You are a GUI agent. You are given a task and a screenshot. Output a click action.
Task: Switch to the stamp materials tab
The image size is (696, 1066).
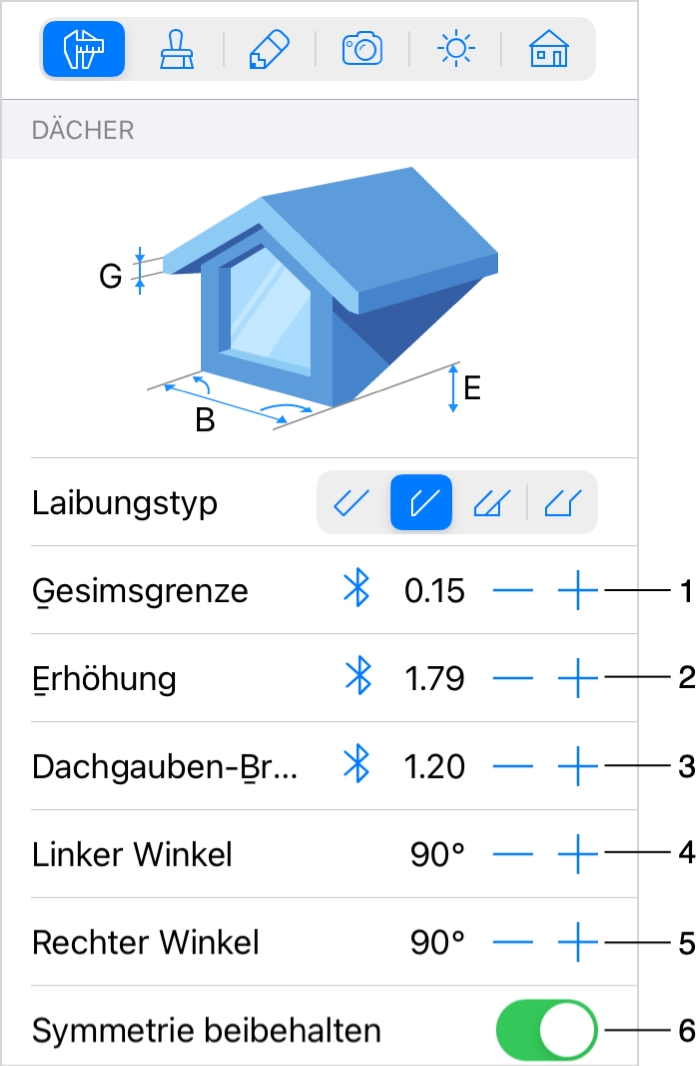point(177,48)
